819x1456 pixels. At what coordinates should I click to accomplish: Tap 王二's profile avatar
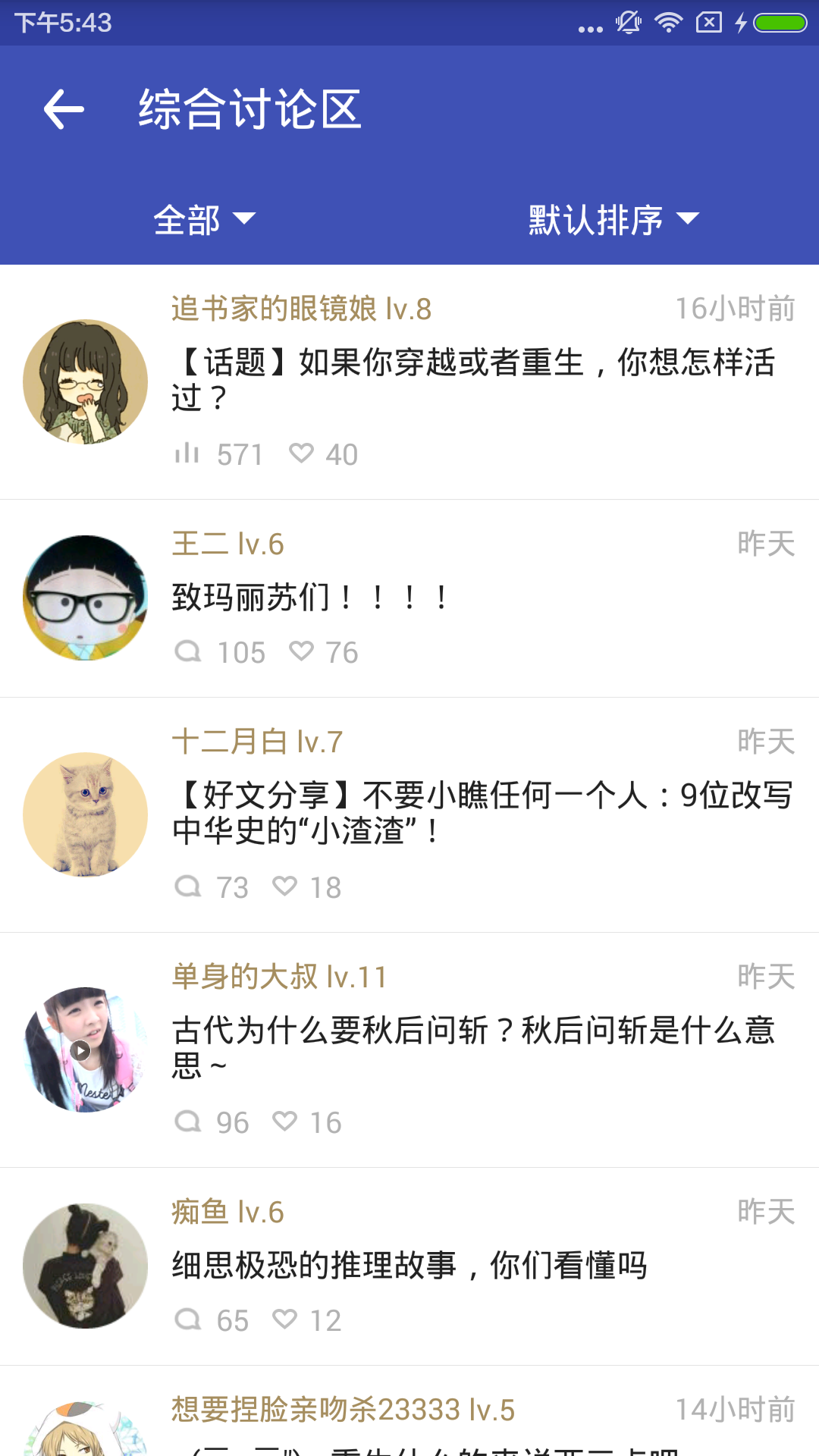pyautogui.click(x=86, y=598)
